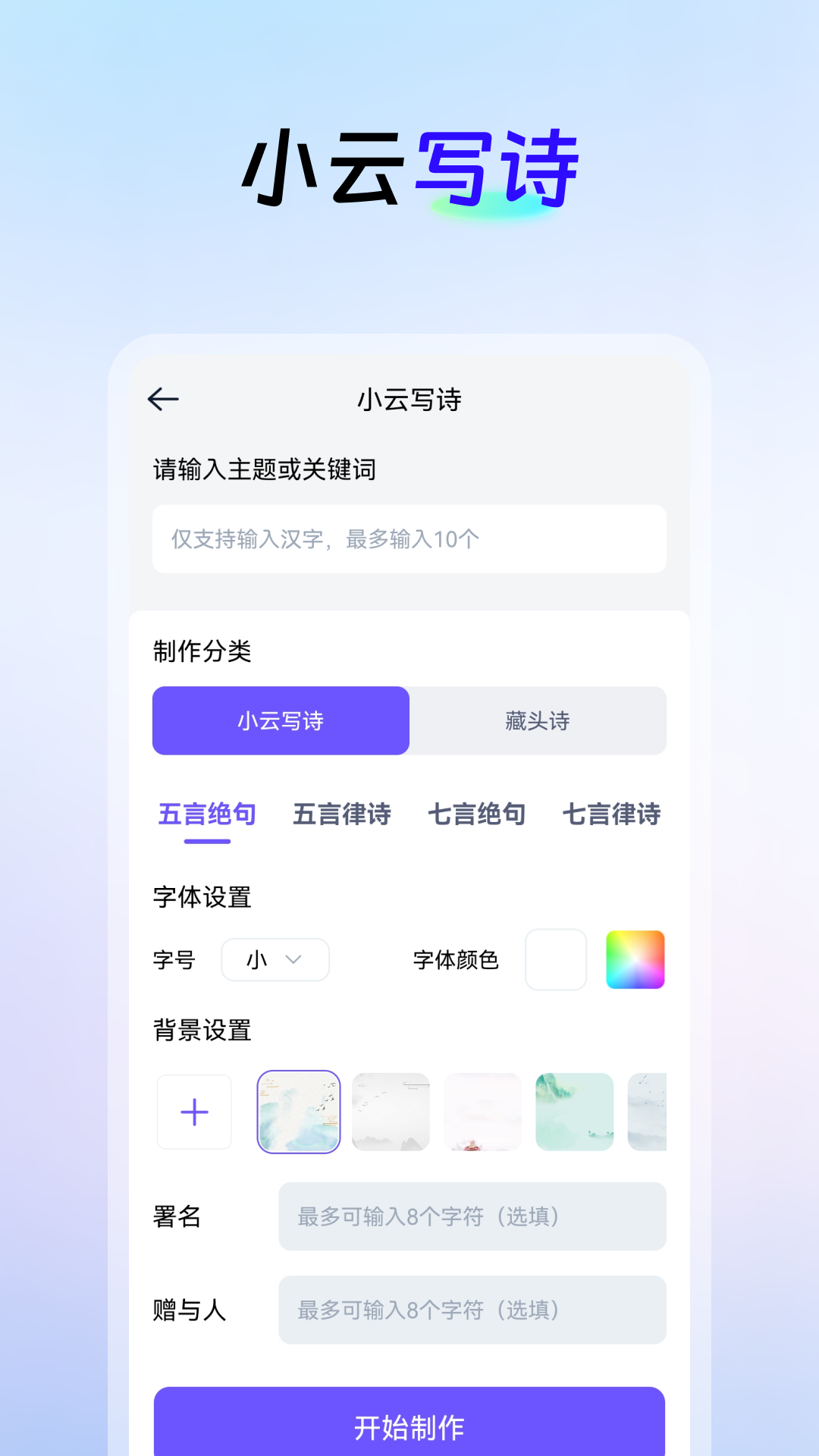Expand the size selector showing 小

click(x=275, y=960)
